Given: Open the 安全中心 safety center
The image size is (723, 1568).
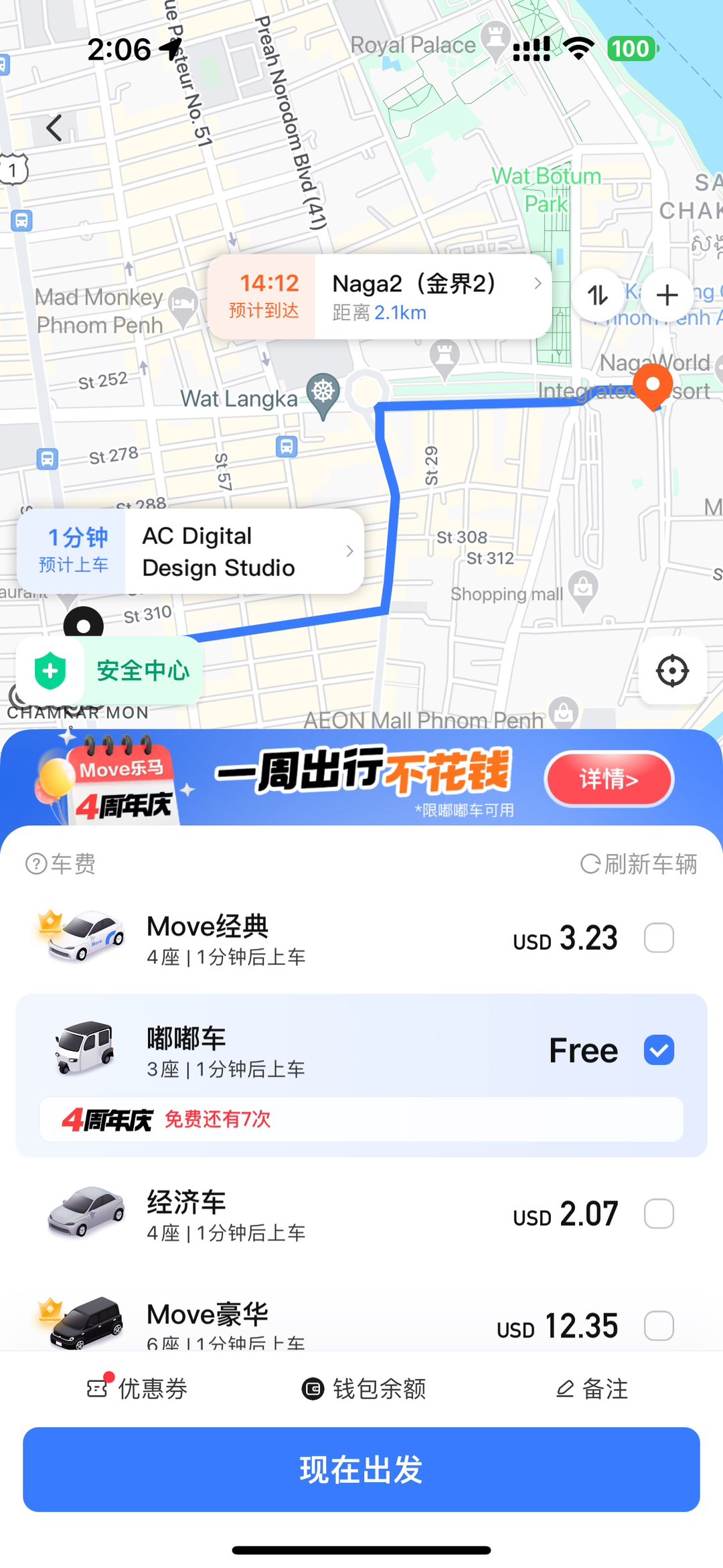Looking at the screenshot, I should tap(112, 670).
